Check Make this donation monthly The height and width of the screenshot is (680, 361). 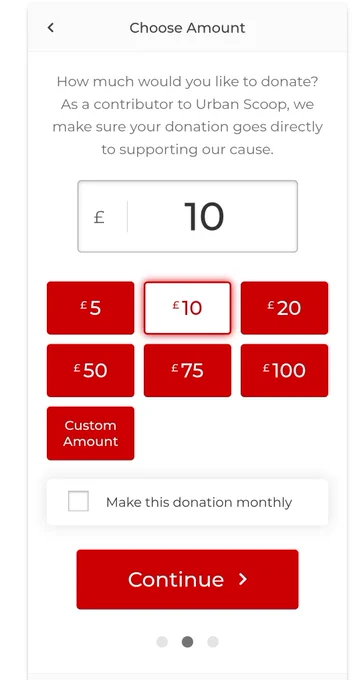[x=79, y=501]
